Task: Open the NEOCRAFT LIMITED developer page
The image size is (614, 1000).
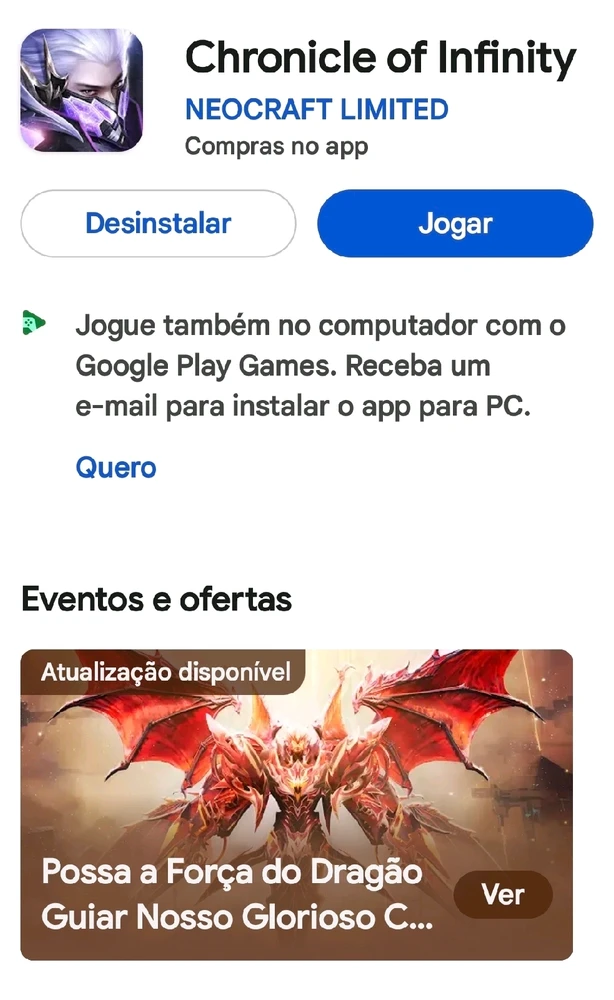Action: [317, 109]
